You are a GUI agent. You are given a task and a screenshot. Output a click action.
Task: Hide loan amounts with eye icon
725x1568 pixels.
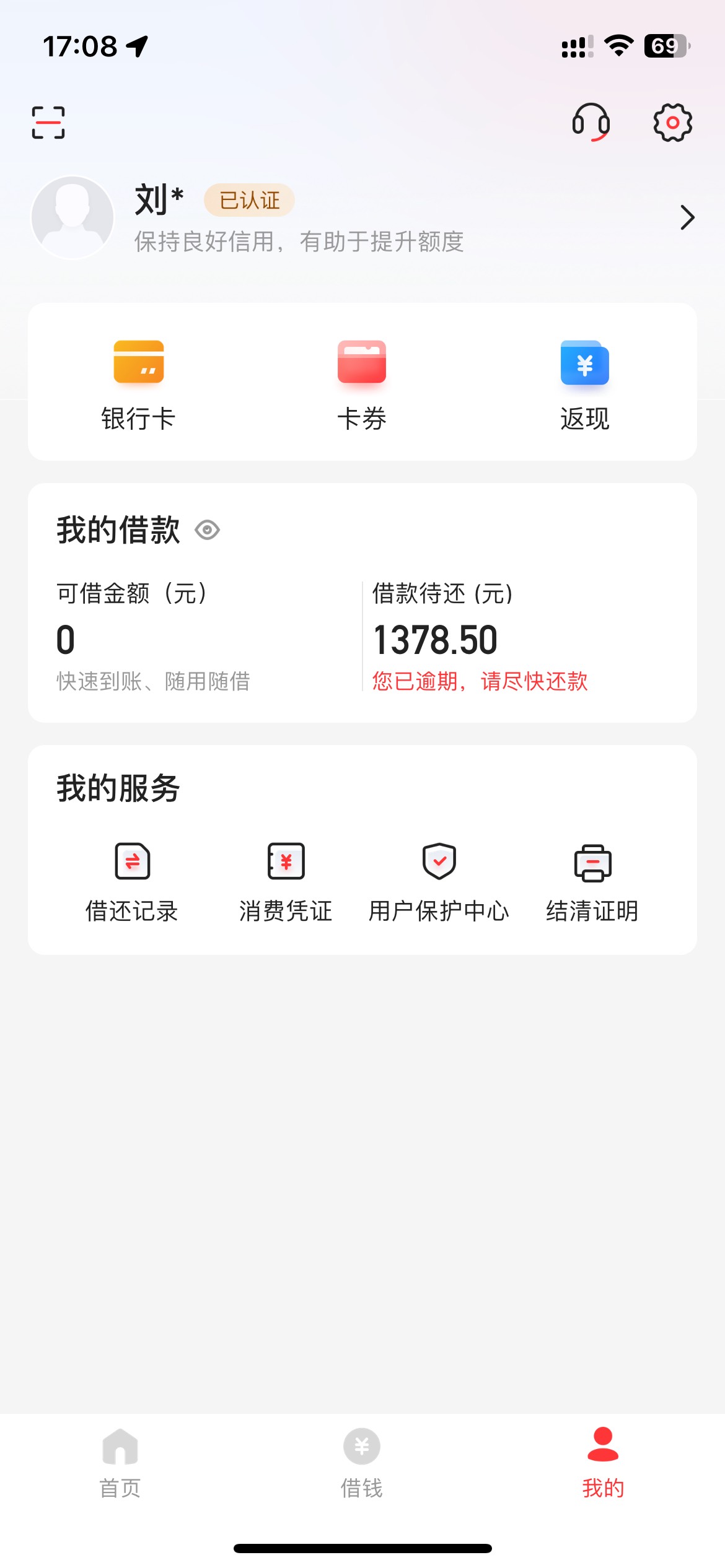[207, 530]
